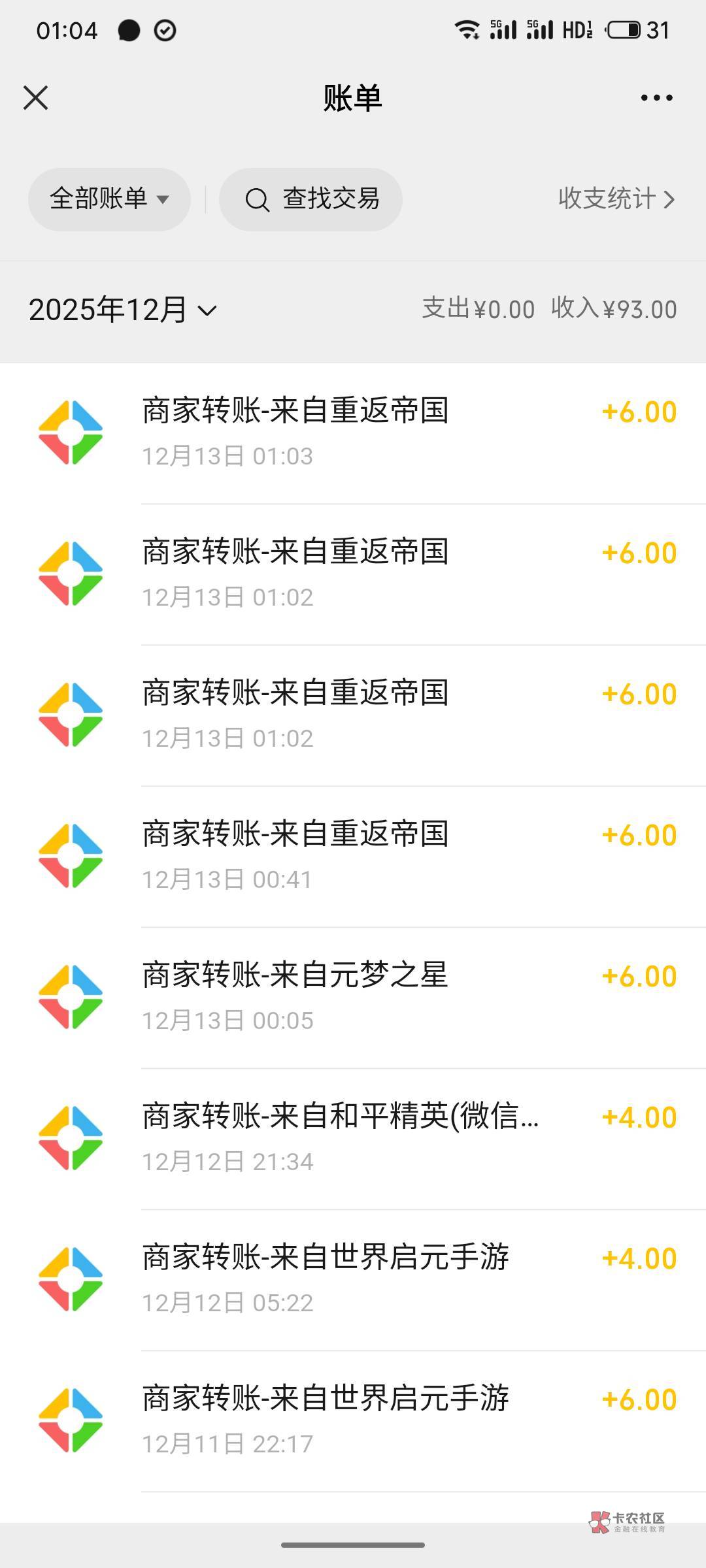View 世界启元手游 transfer from 12月11日 22:17
Screen dimensions: 706x1568
pos(353,1420)
